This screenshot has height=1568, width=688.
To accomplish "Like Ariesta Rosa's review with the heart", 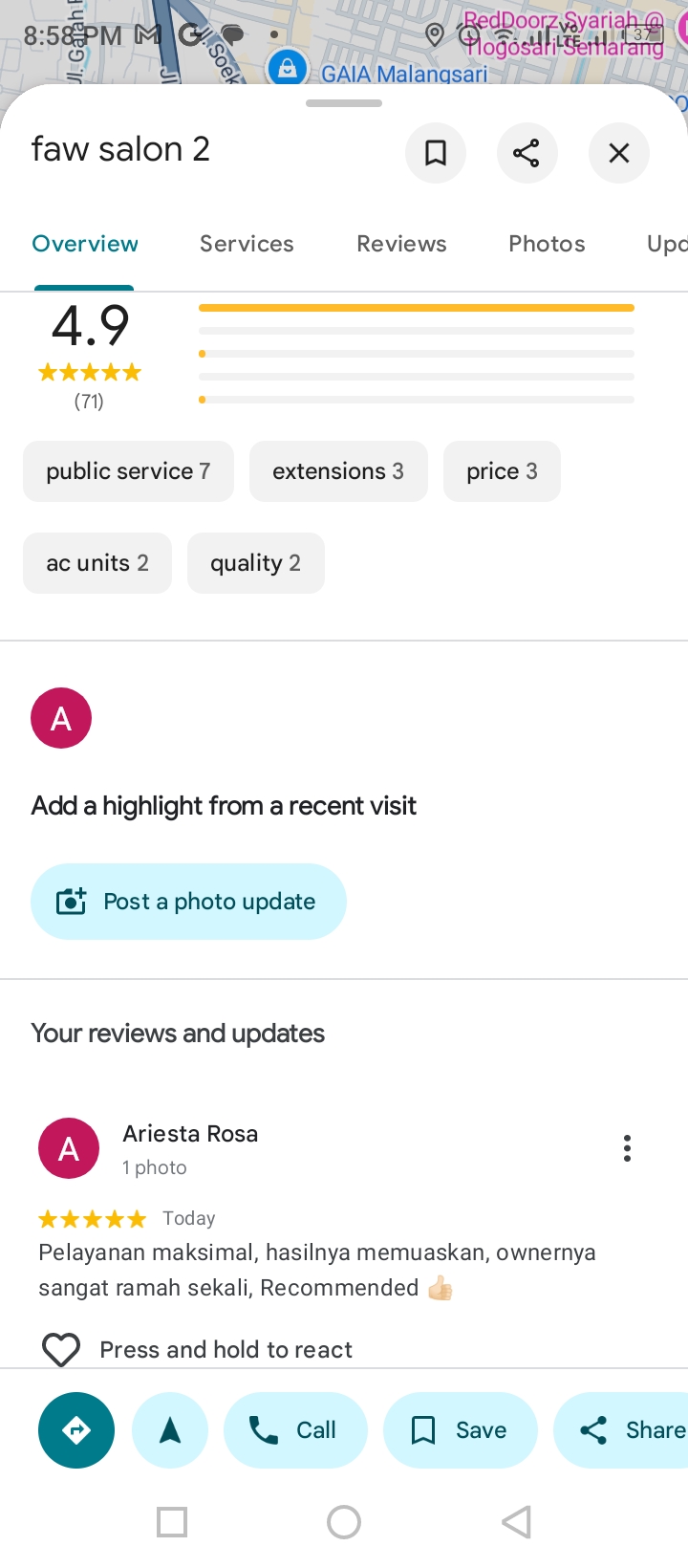I will coord(61,1349).
